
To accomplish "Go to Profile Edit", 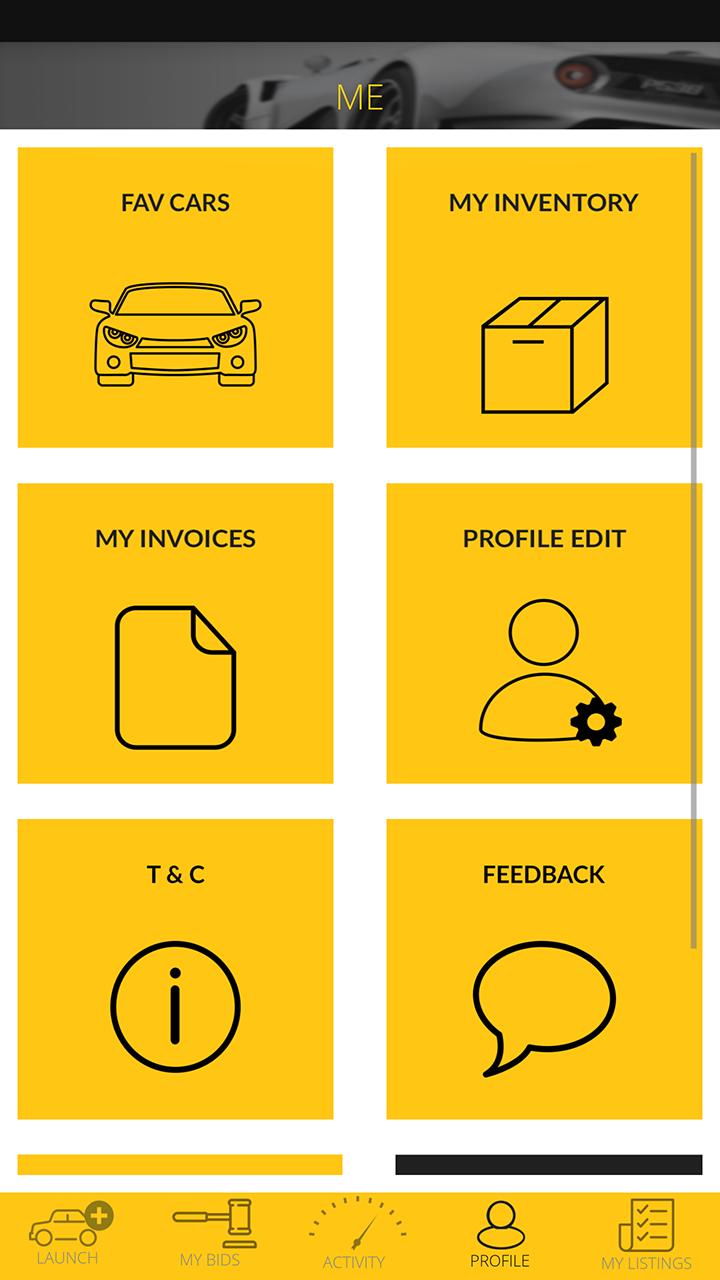I will pos(543,633).
